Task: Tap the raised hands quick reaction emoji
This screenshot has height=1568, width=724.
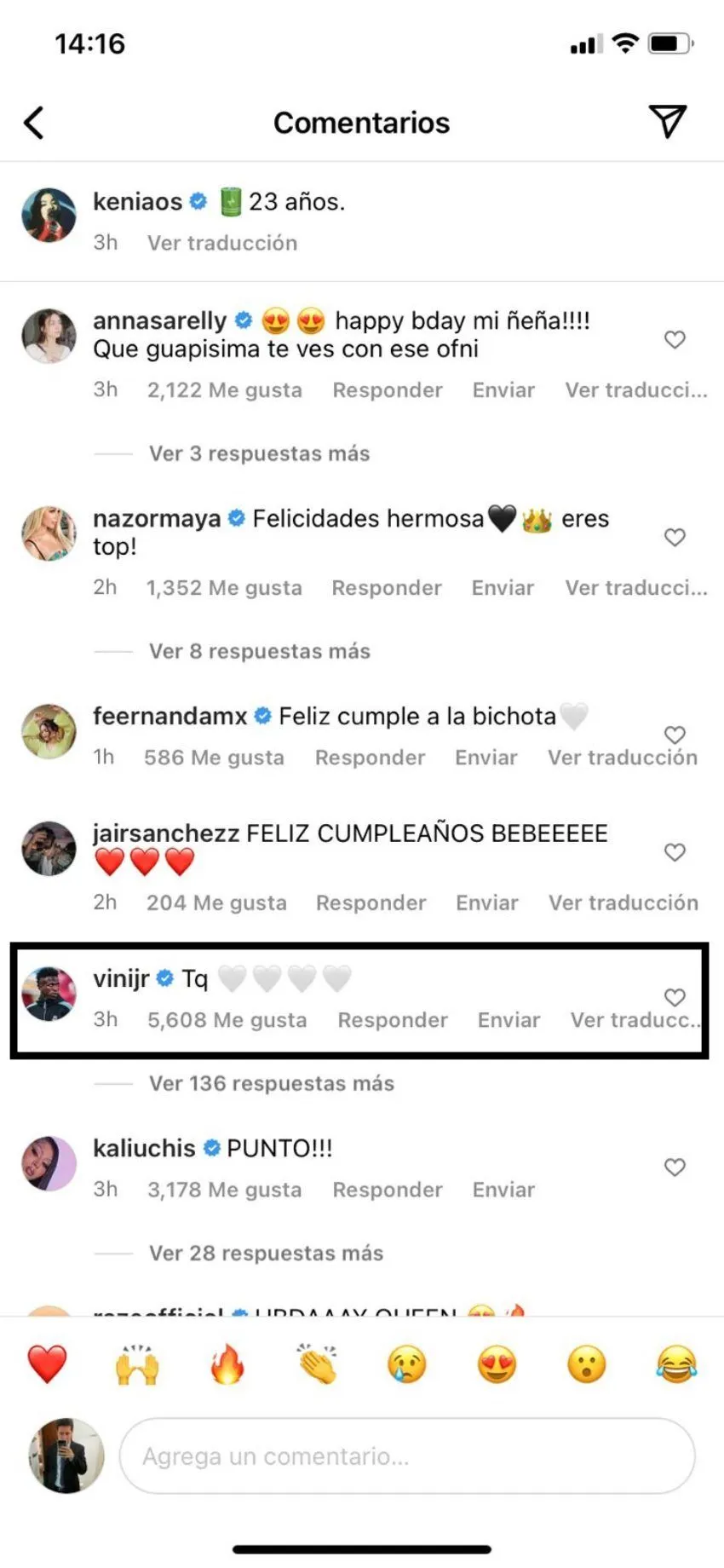Action: pyautogui.click(x=138, y=1363)
